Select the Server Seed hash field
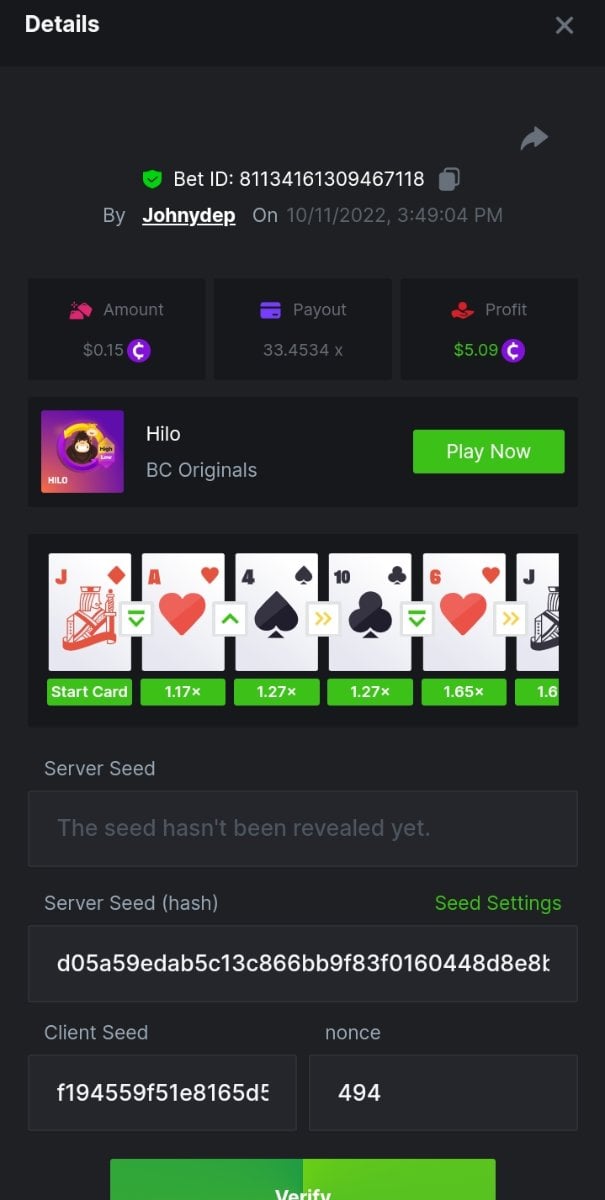This screenshot has width=605, height=1200. (302, 963)
